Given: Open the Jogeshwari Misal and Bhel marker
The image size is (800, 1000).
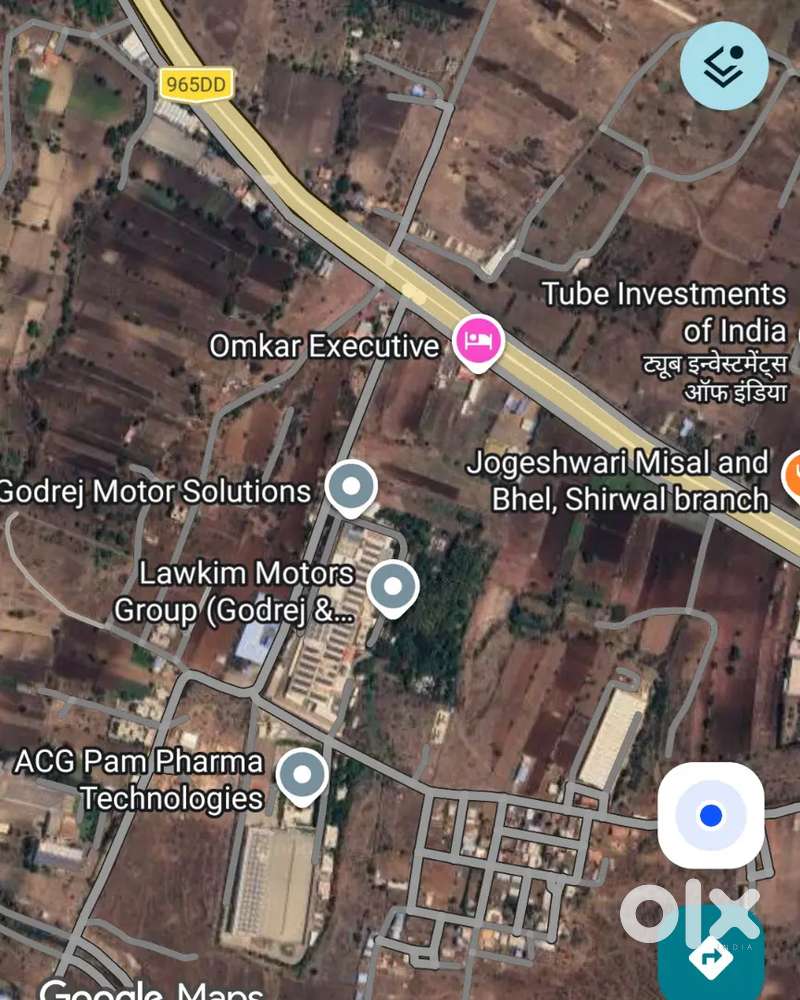Looking at the screenshot, I should (792, 476).
